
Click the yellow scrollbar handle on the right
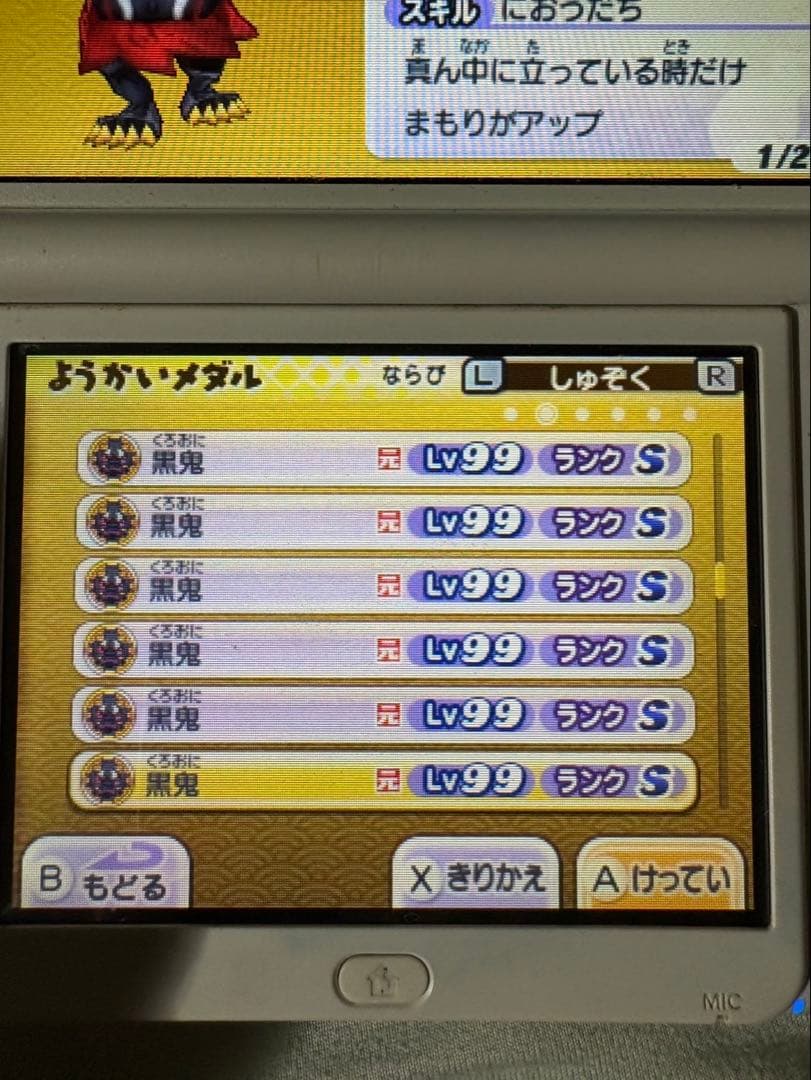tap(722, 575)
